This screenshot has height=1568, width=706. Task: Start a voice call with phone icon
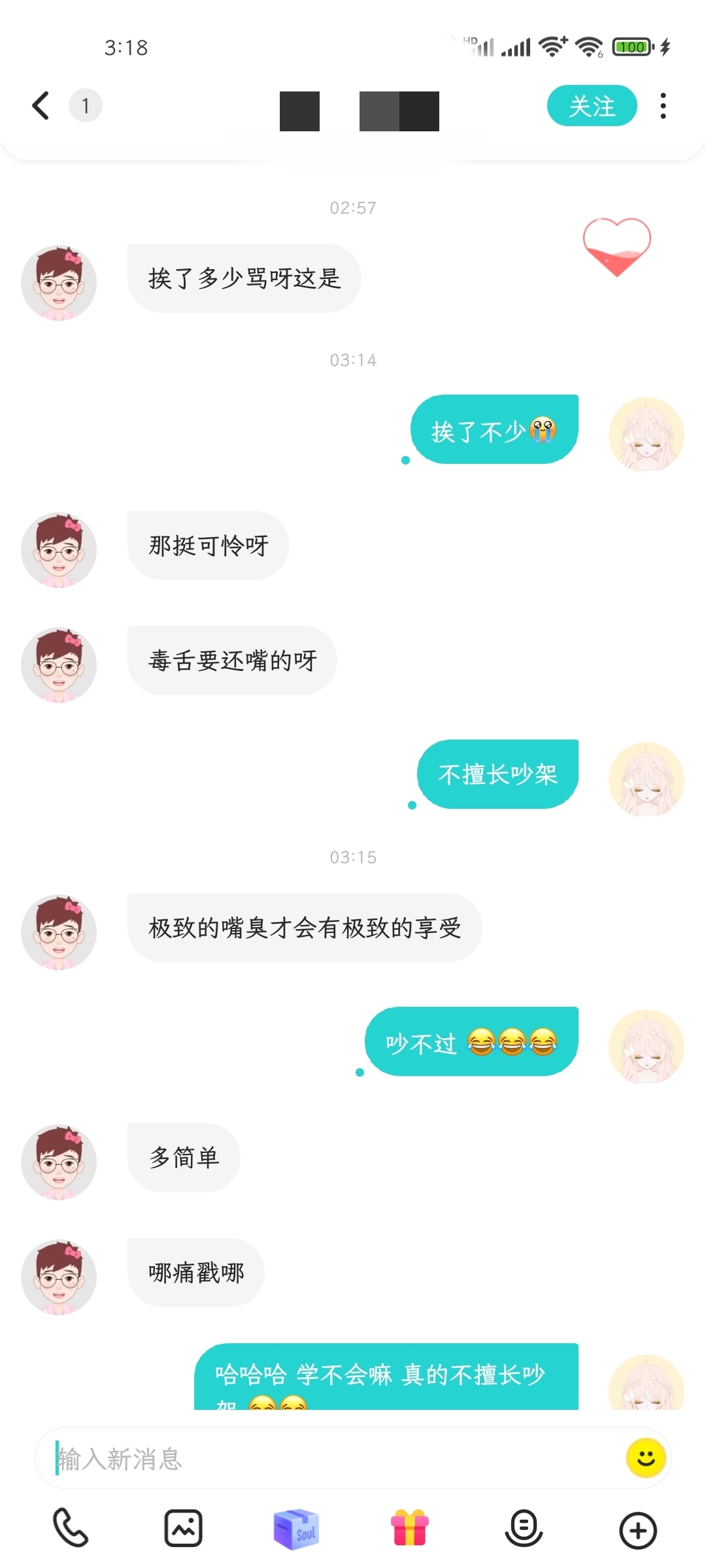[x=70, y=1528]
